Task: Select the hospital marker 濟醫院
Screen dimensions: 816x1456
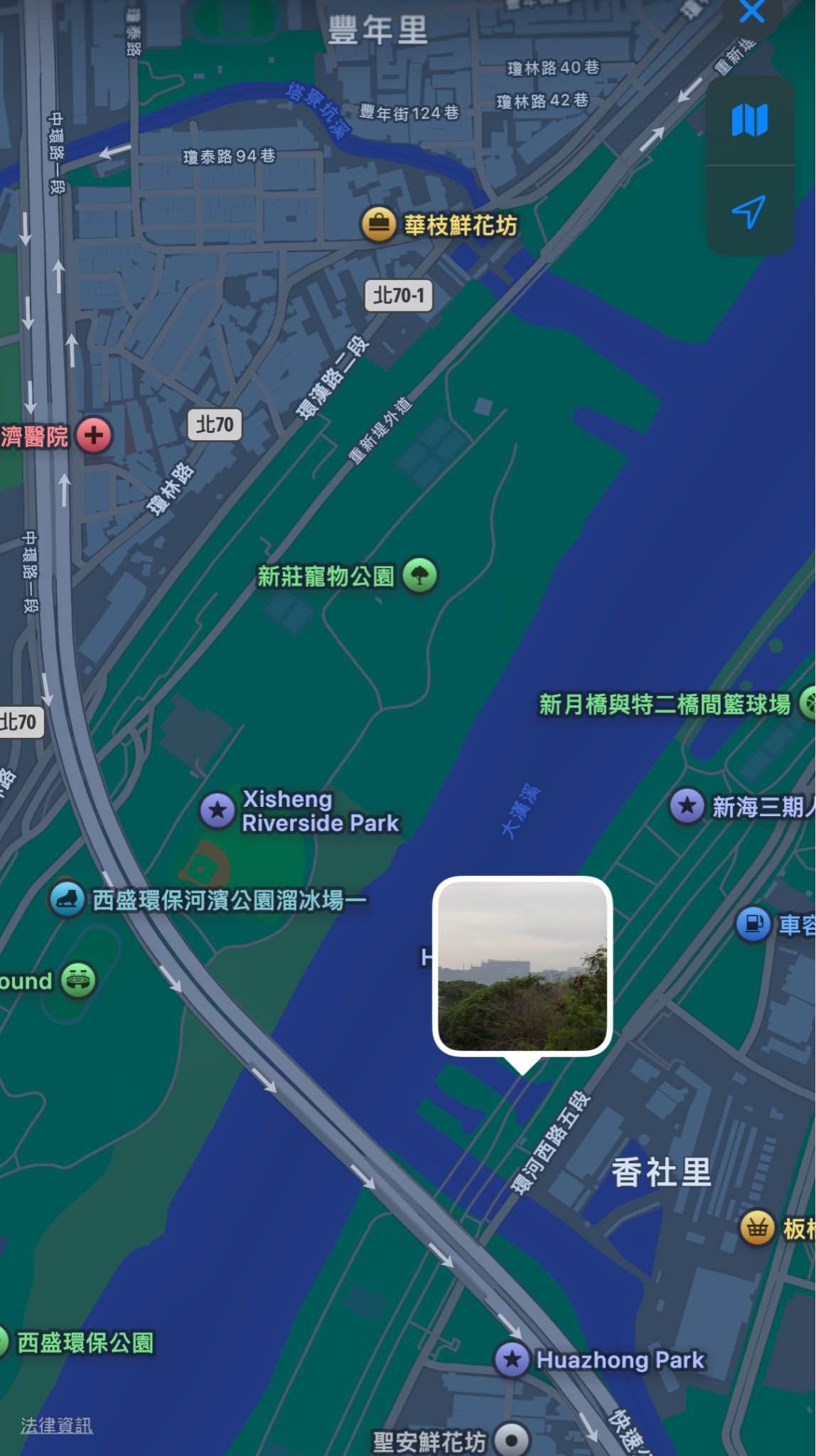Action: pos(94,435)
